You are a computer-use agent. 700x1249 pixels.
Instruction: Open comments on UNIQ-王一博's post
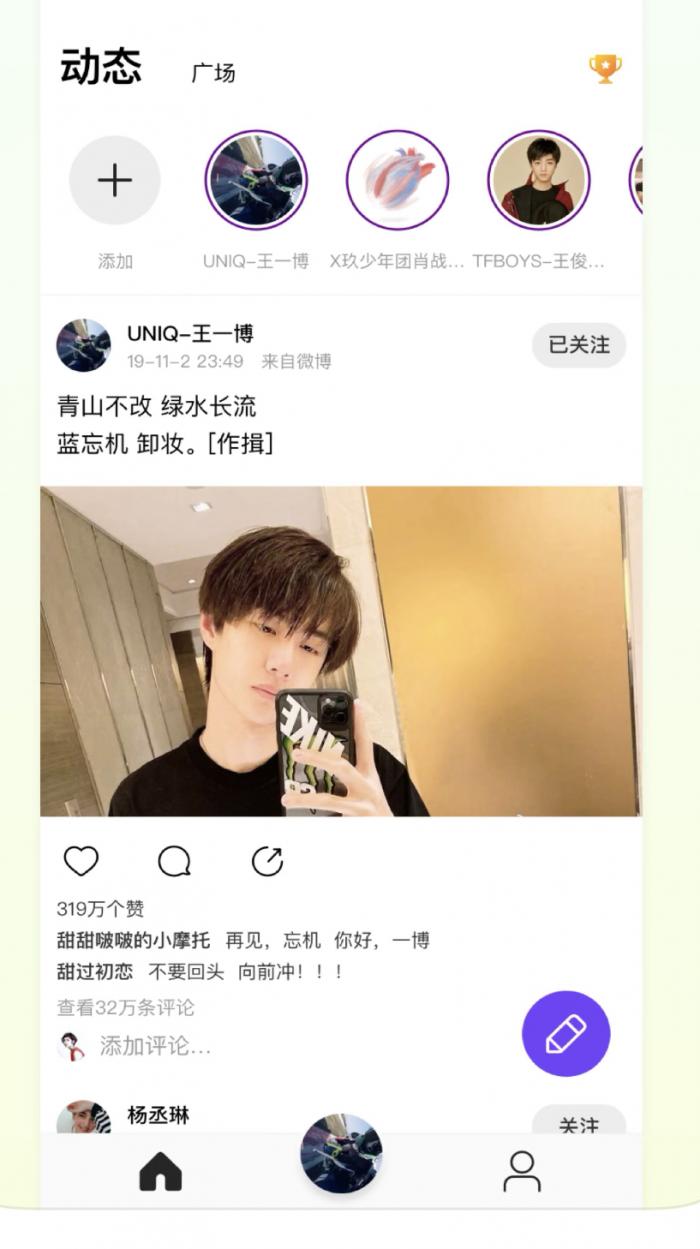coord(174,861)
